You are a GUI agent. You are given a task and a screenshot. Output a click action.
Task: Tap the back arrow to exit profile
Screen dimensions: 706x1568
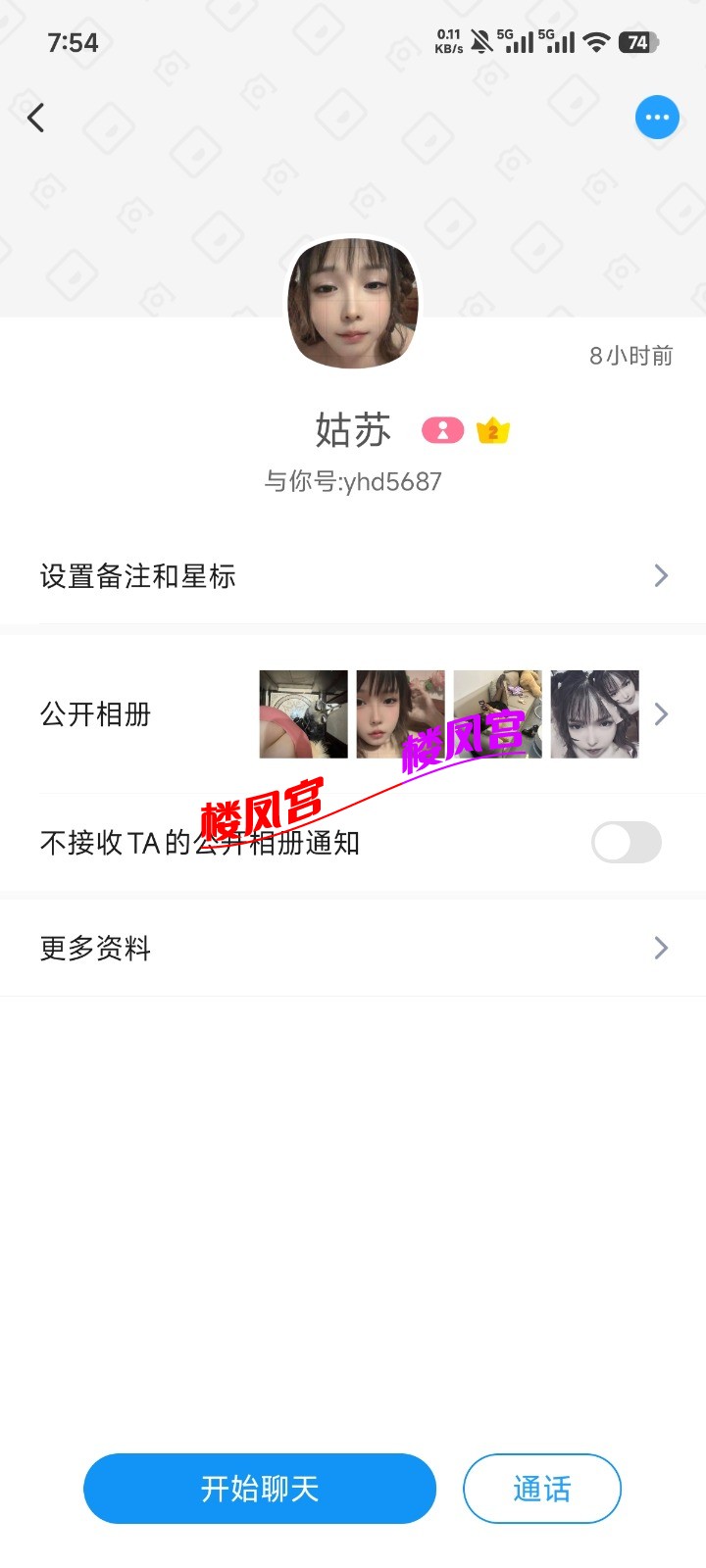(x=35, y=117)
